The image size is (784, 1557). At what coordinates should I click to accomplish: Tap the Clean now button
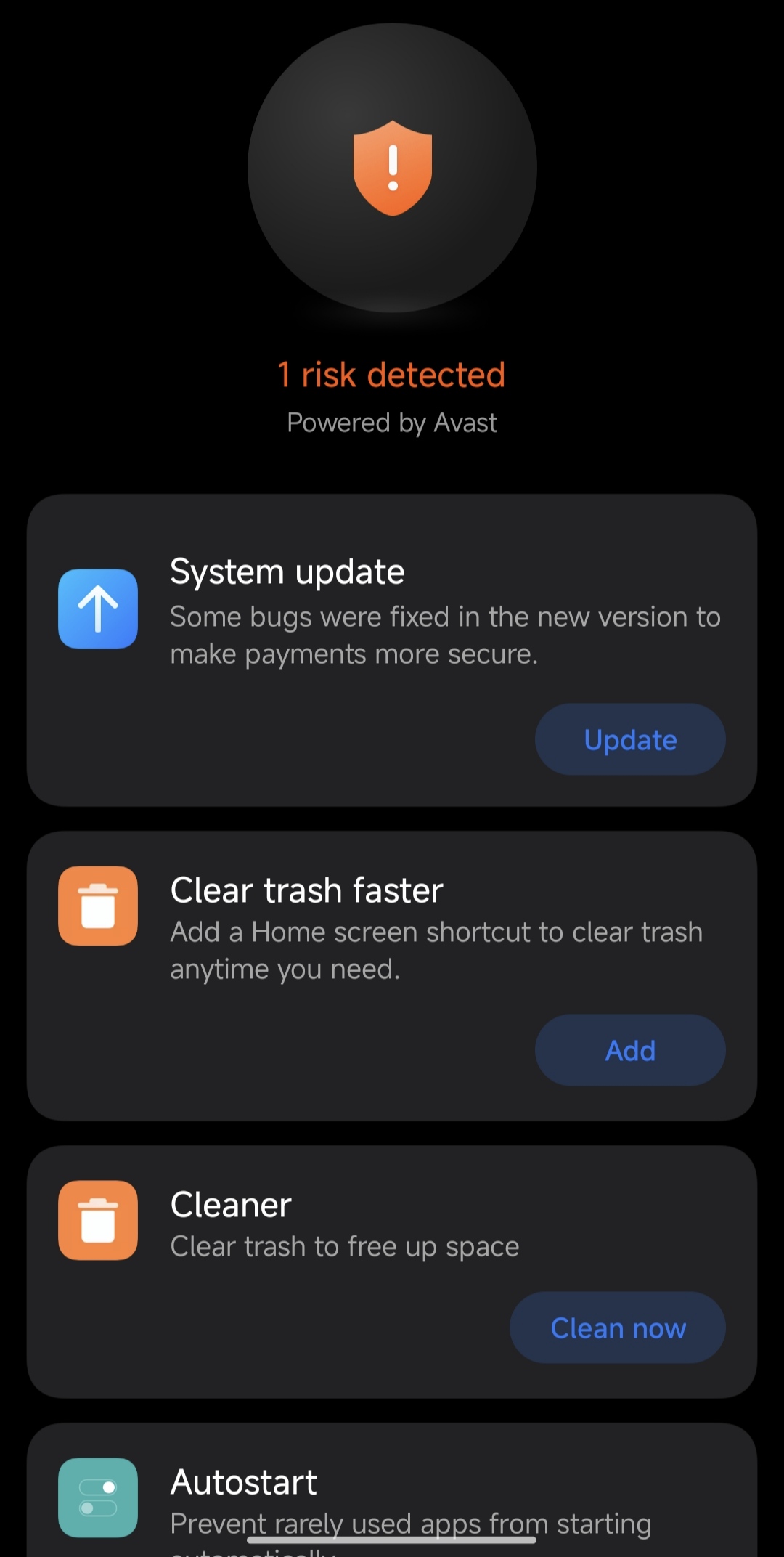(x=618, y=1328)
